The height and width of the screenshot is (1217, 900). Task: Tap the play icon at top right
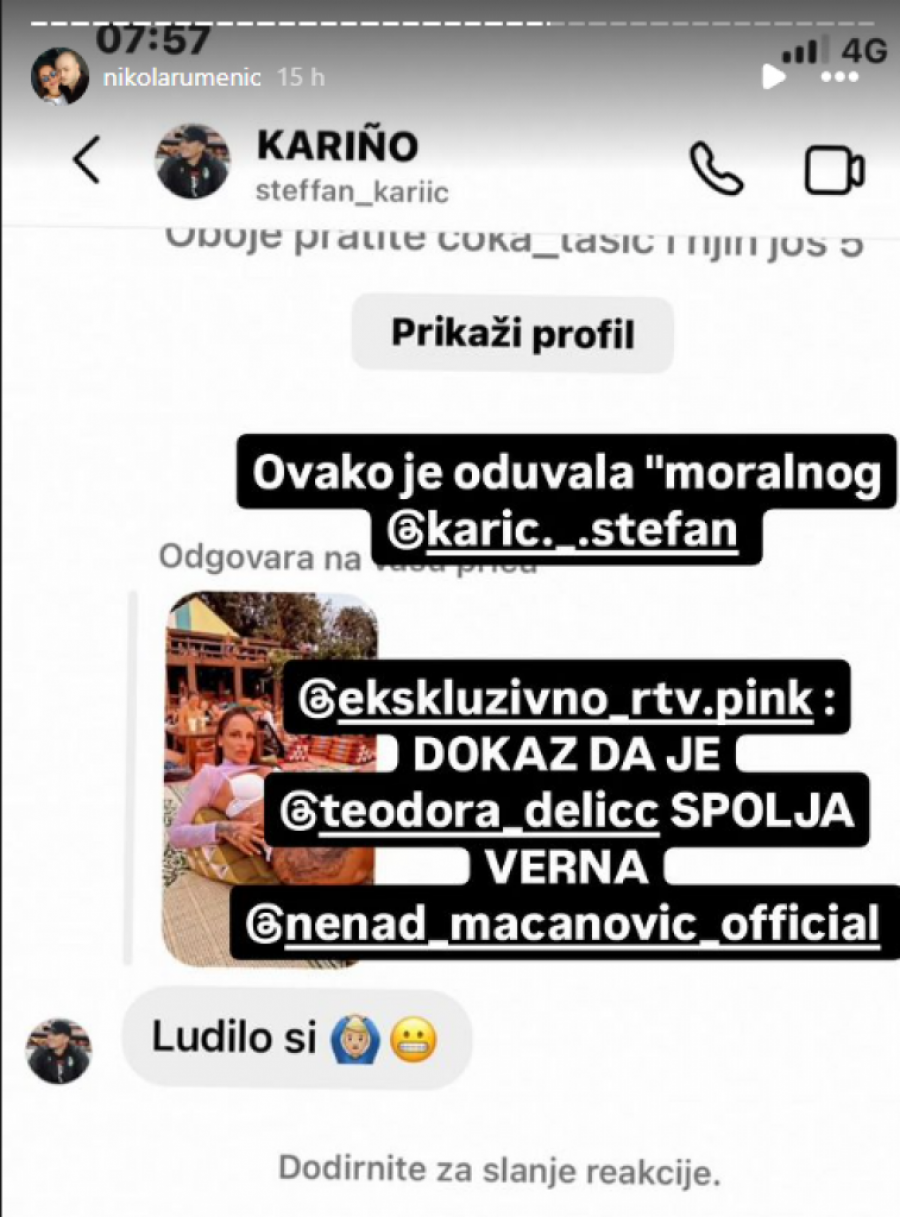(x=770, y=74)
